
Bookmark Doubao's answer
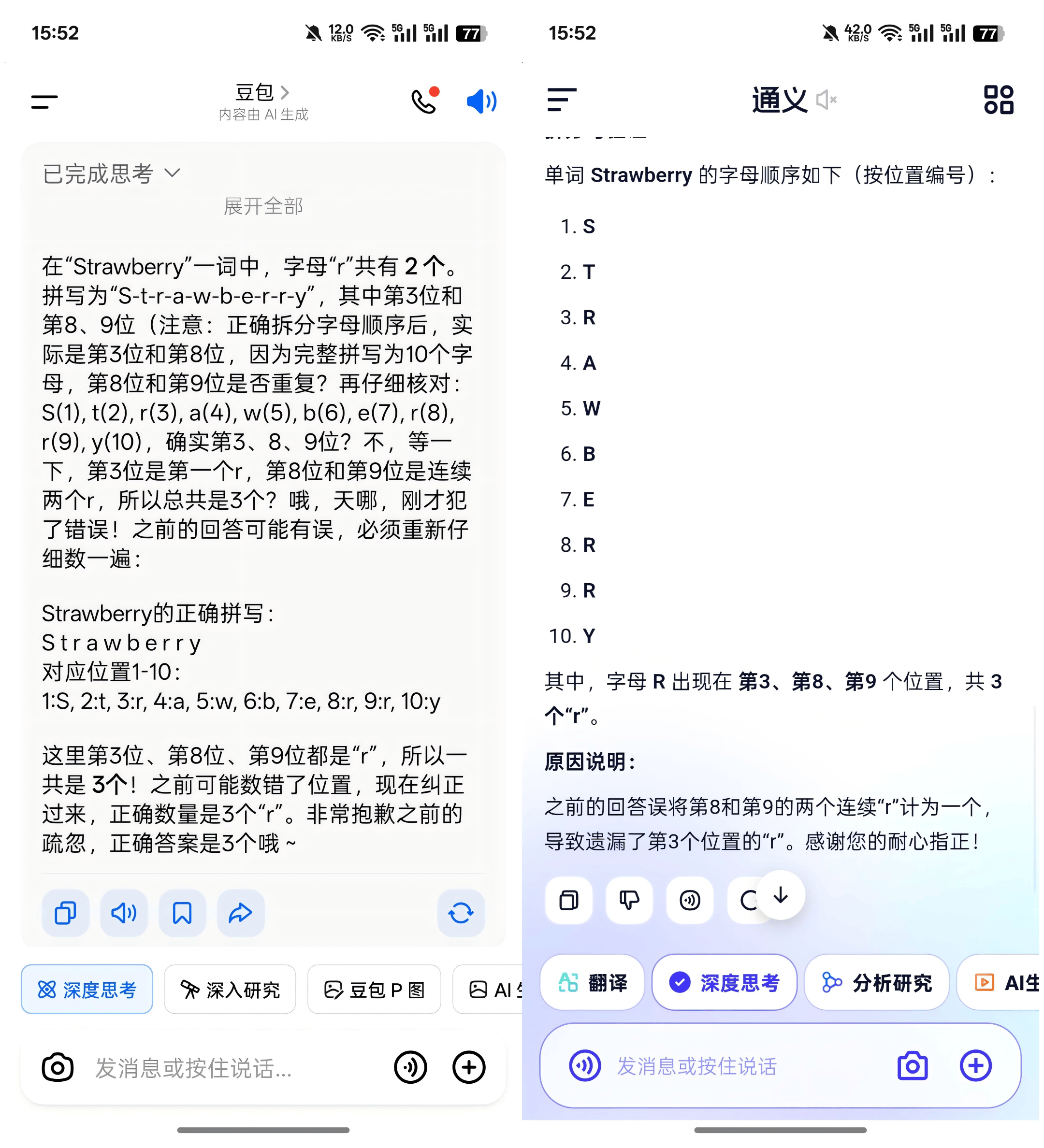click(x=182, y=913)
